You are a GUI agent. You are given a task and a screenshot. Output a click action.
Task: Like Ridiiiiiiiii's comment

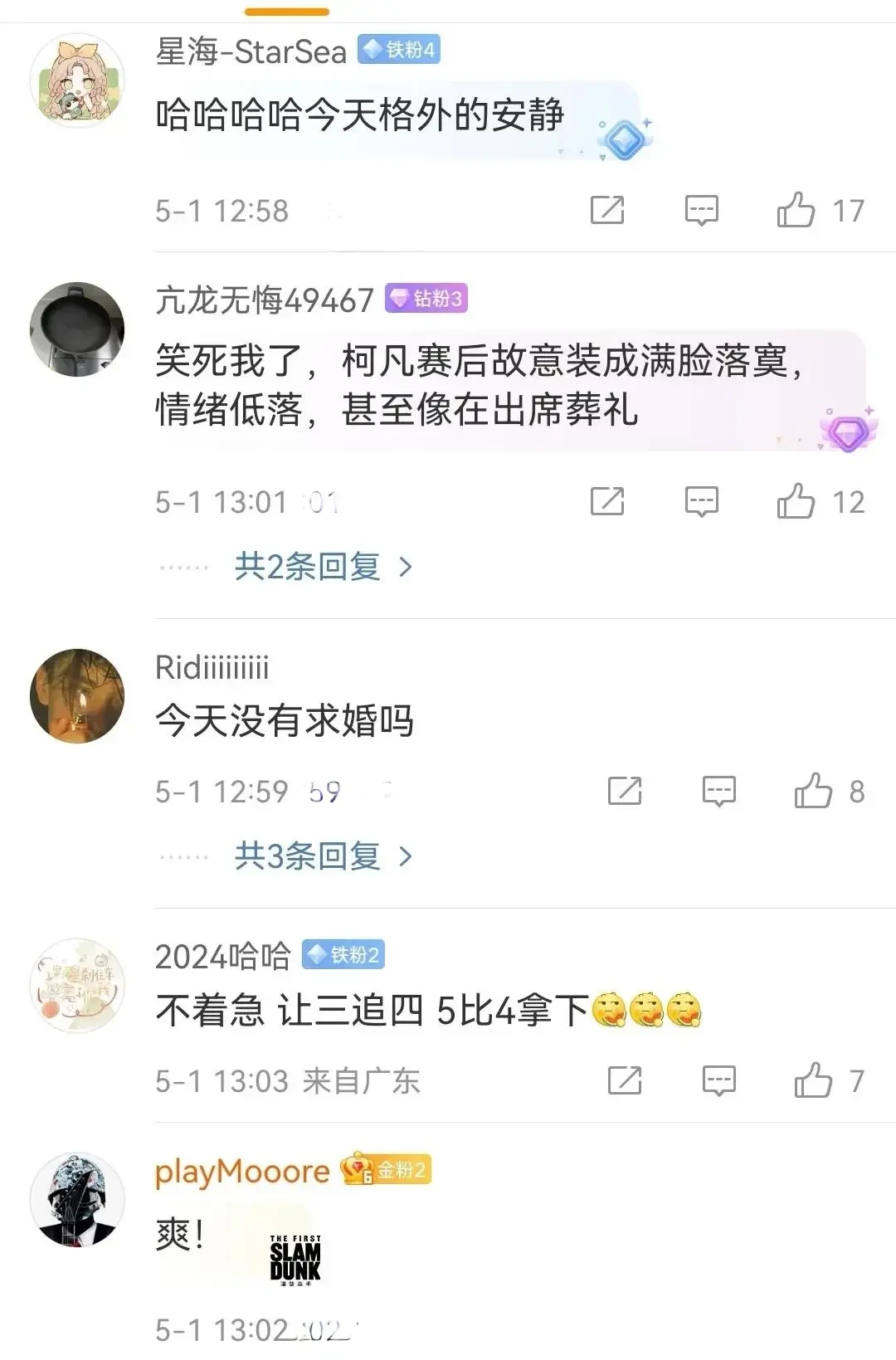point(812,791)
